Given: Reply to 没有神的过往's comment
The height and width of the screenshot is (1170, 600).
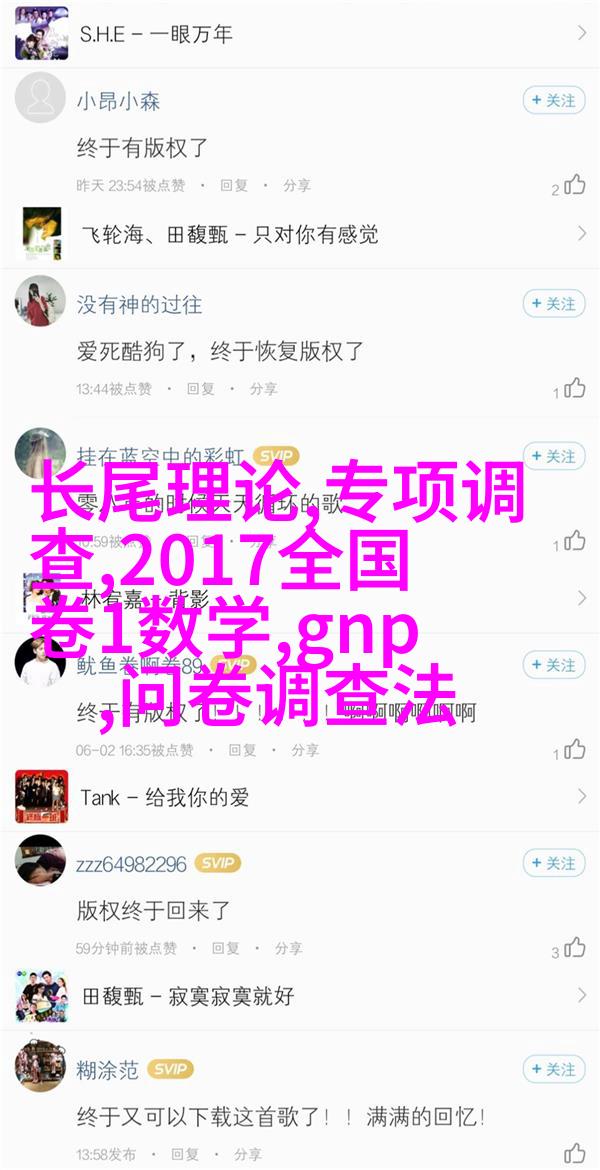Looking at the screenshot, I should click(200, 389).
